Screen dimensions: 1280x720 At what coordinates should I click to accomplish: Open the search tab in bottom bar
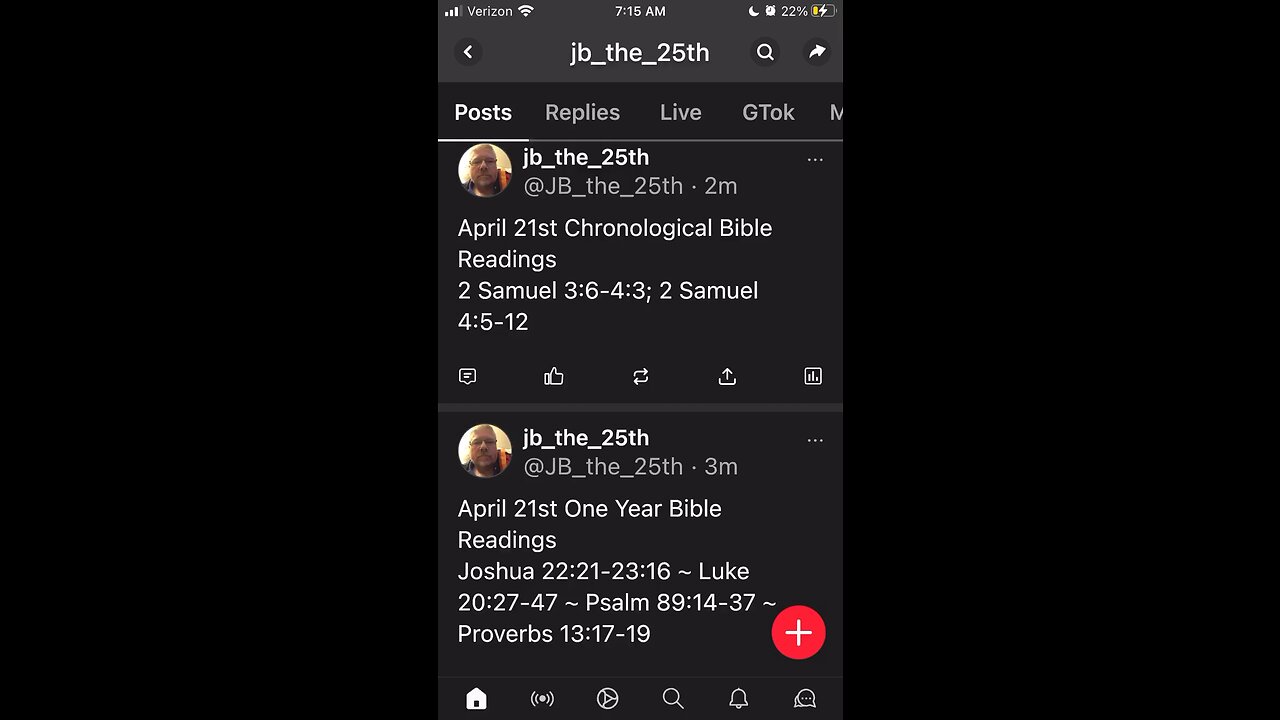673,699
